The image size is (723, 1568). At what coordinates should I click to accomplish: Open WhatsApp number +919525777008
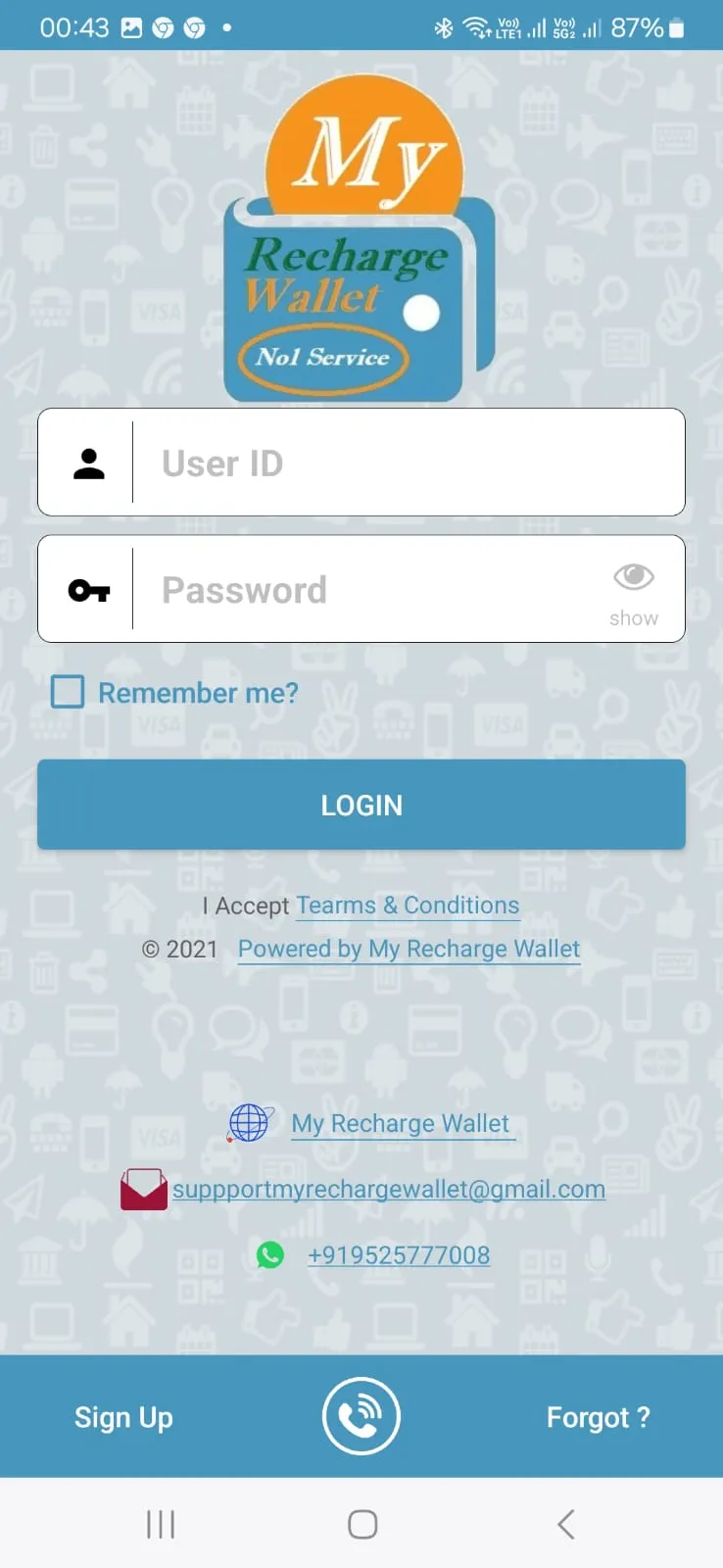point(399,1255)
